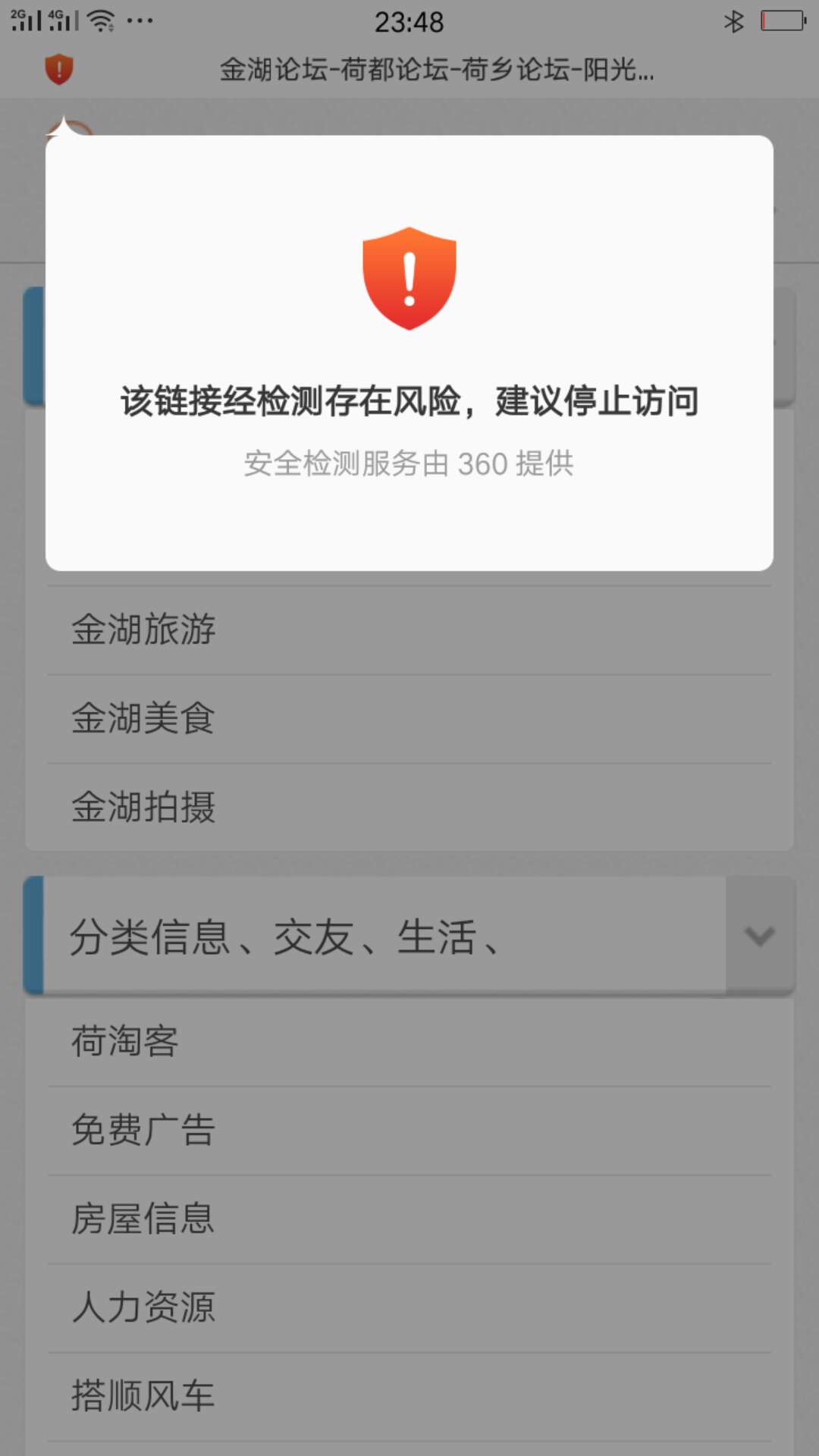The height and width of the screenshot is (1456, 819).
Task: Open the 免费广告 board
Action: click(x=144, y=1130)
